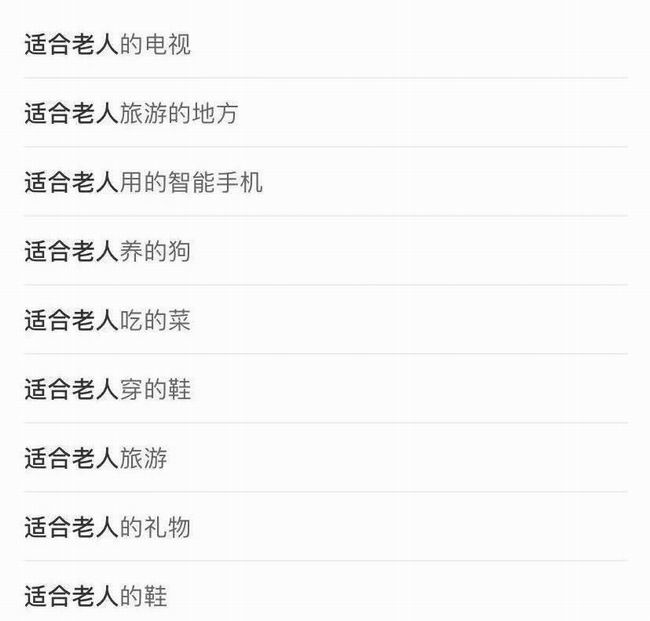Screen dimensions: 650x621
Task: Tap suggestion 适合老人用的智能手机
Action: point(144,183)
